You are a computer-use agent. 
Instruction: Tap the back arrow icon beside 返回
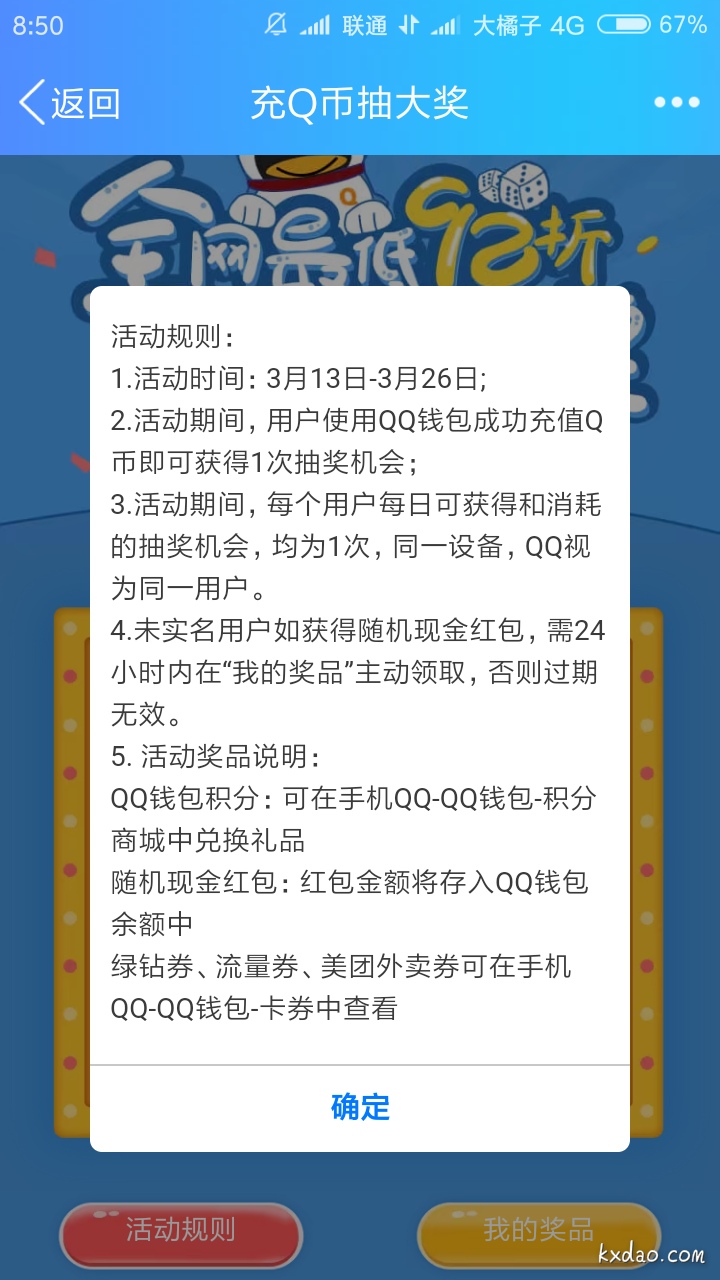pyautogui.click(x=30, y=100)
